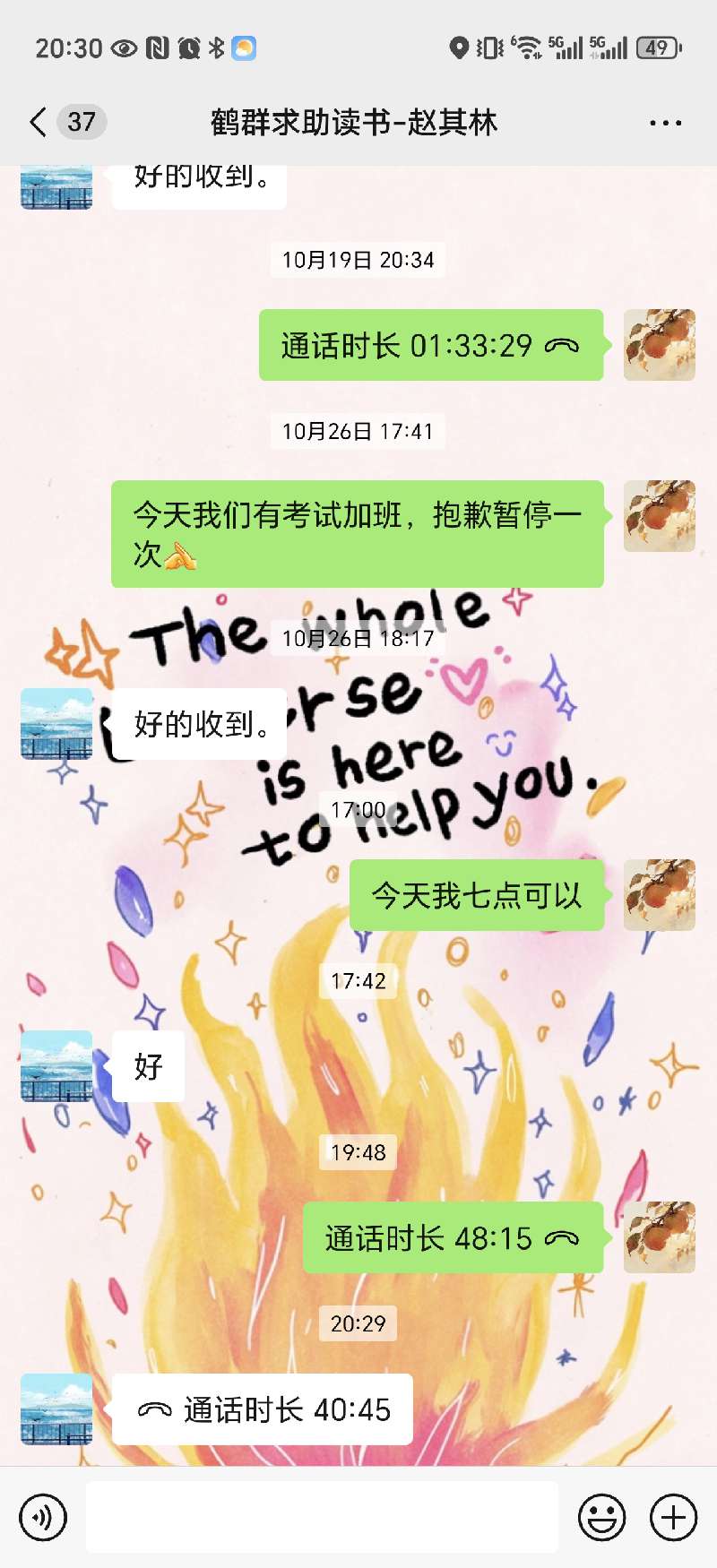Open contact avatar beside message 好
This screenshot has height=1568, width=717.
click(56, 1066)
